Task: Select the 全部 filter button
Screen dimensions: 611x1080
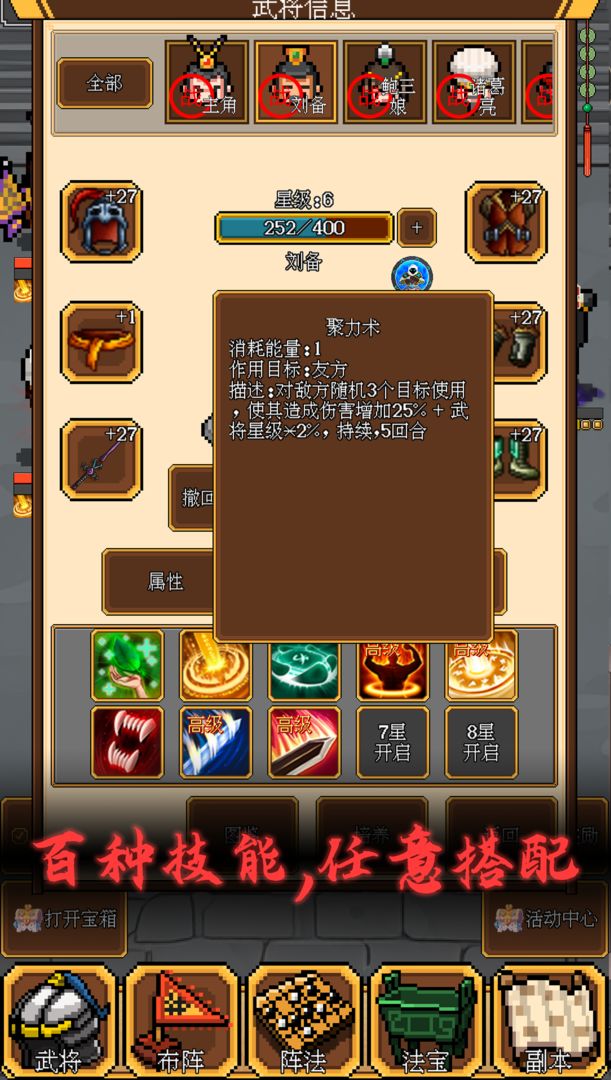Action: (x=105, y=83)
